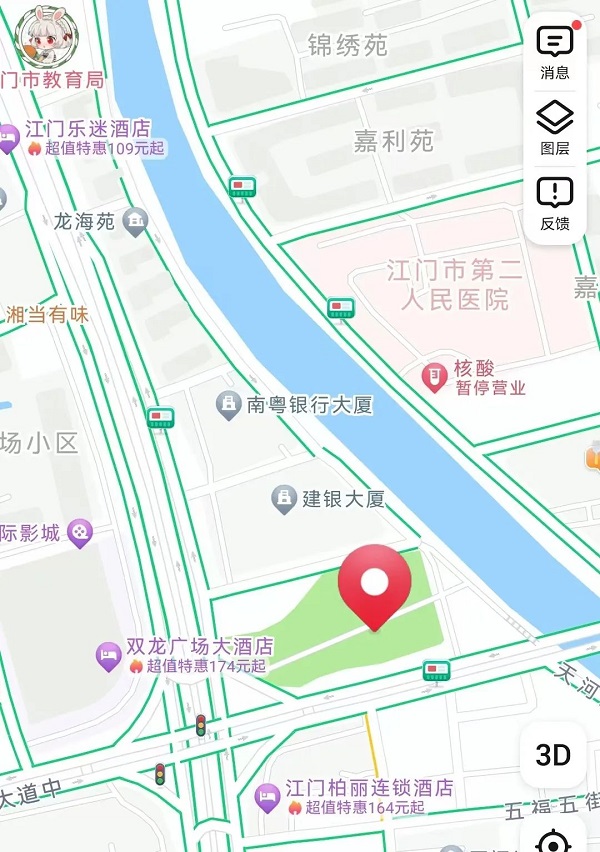Open the 龙海苑 place marker

[x=136, y=221]
